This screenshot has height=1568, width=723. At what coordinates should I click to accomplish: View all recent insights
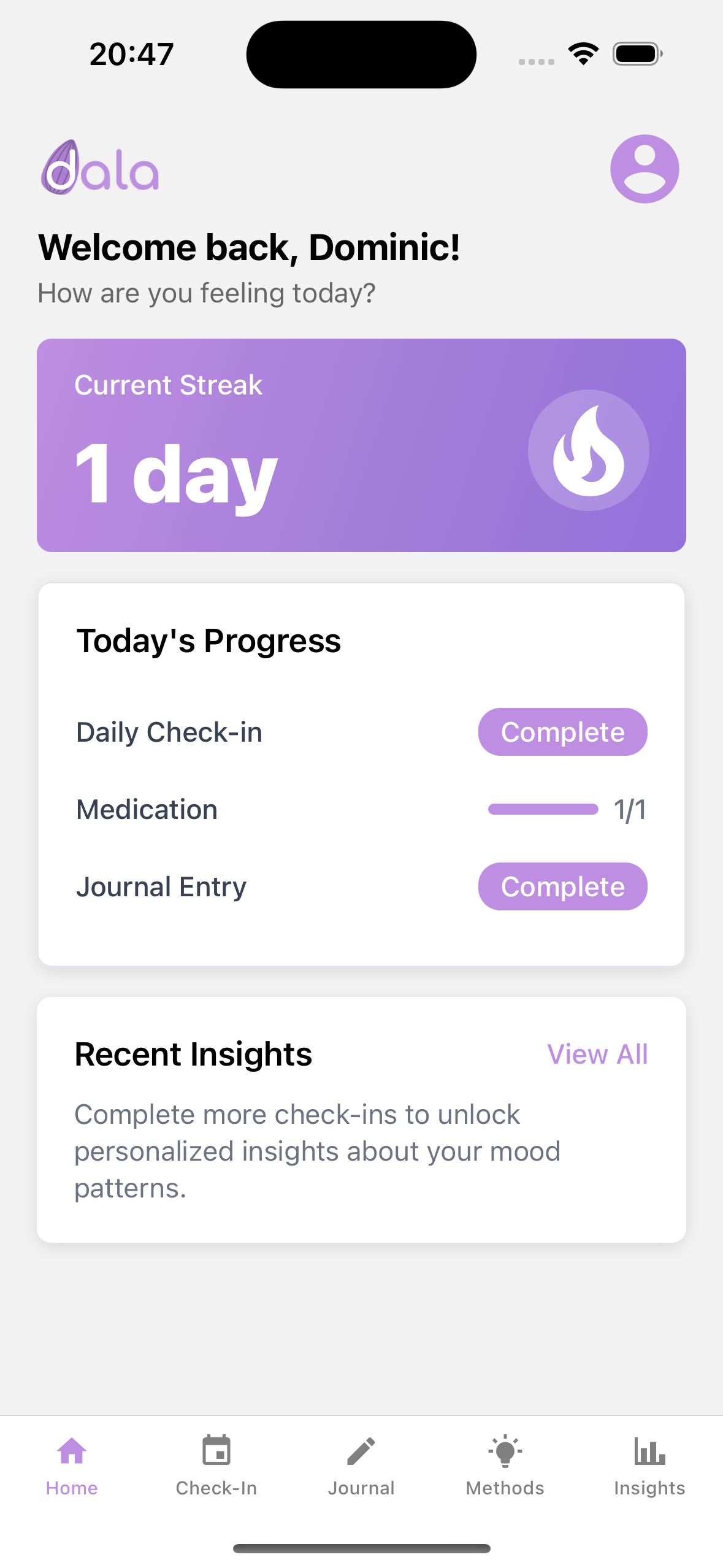point(597,1055)
